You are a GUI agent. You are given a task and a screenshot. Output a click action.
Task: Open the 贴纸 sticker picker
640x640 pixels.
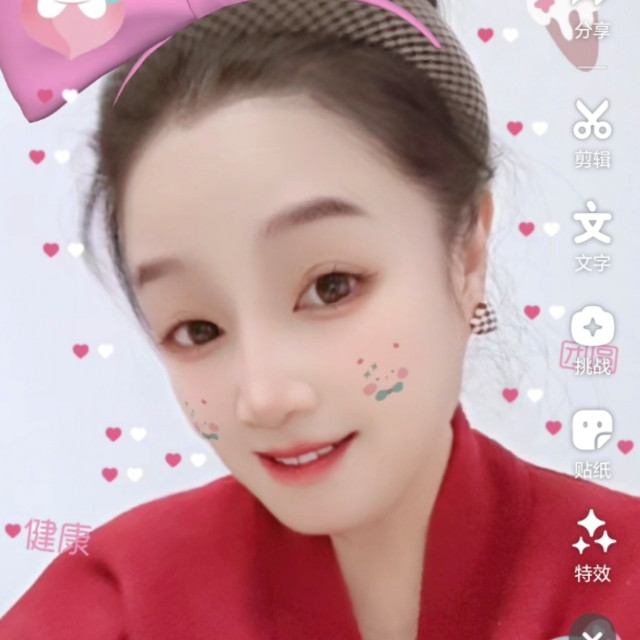coord(593,444)
